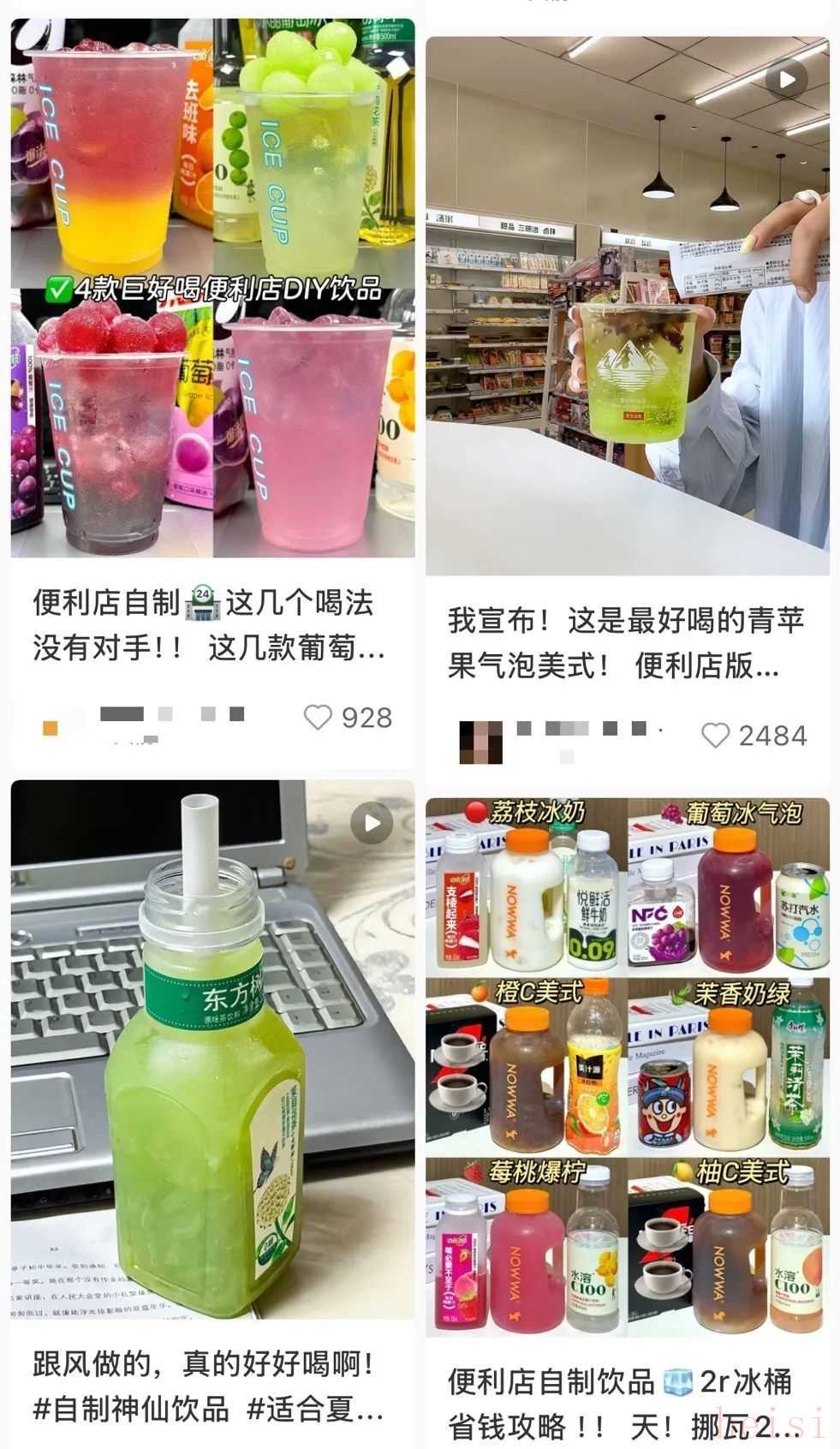
Task: Open author profile of 便利店自制 post with 928 likes
Action: point(51,726)
